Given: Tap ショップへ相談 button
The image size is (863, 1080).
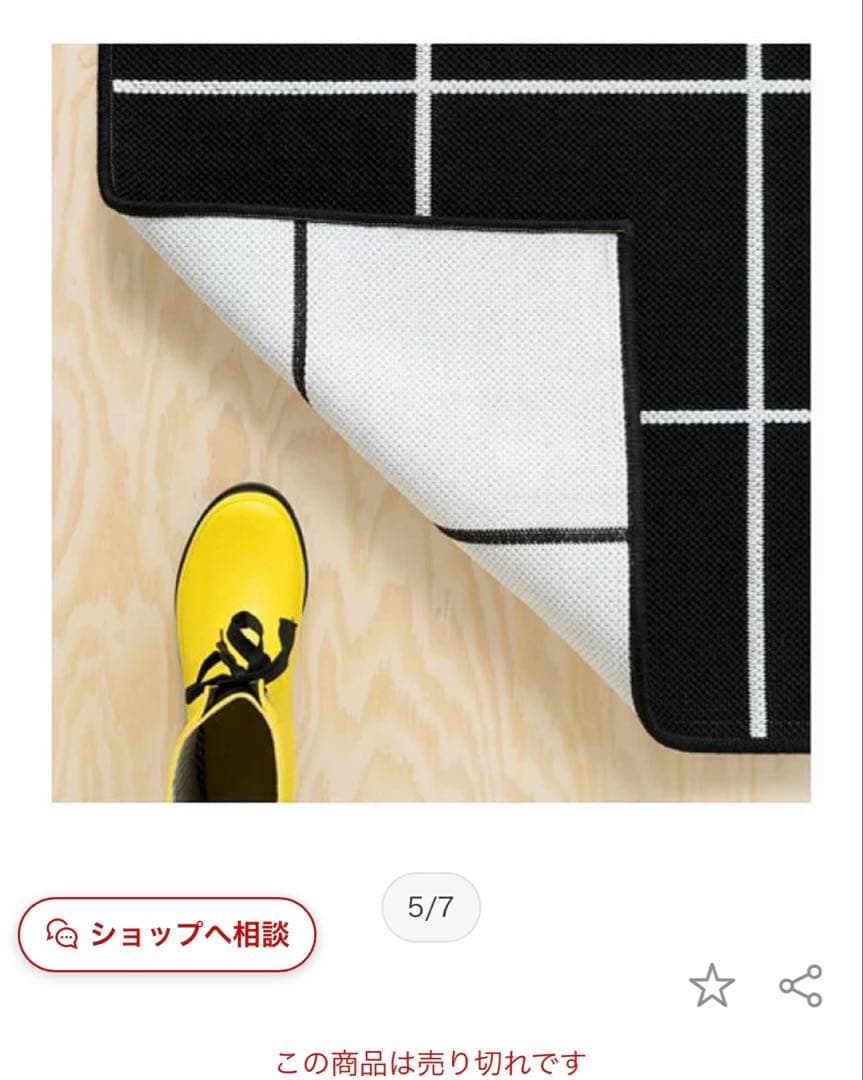Looking at the screenshot, I should tap(167, 935).
